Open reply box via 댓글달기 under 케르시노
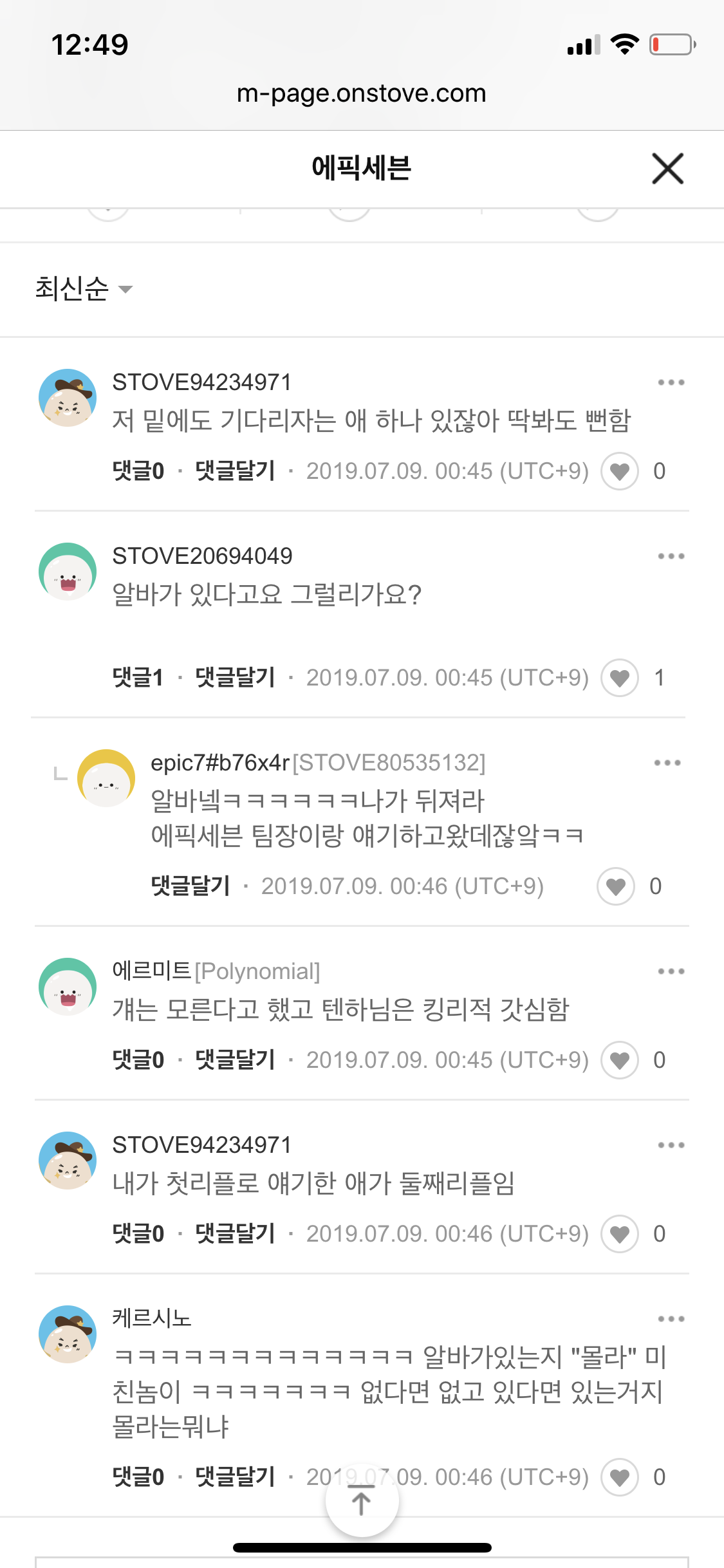This screenshot has height=1568, width=724. [234, 1479]
